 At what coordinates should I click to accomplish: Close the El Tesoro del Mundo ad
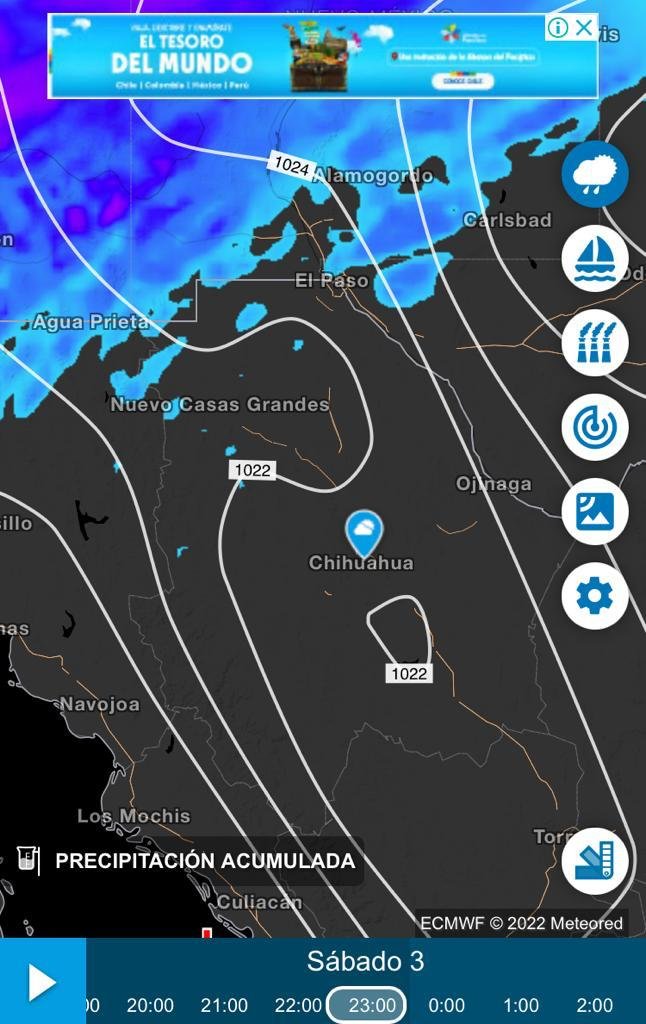coord(584,27)
